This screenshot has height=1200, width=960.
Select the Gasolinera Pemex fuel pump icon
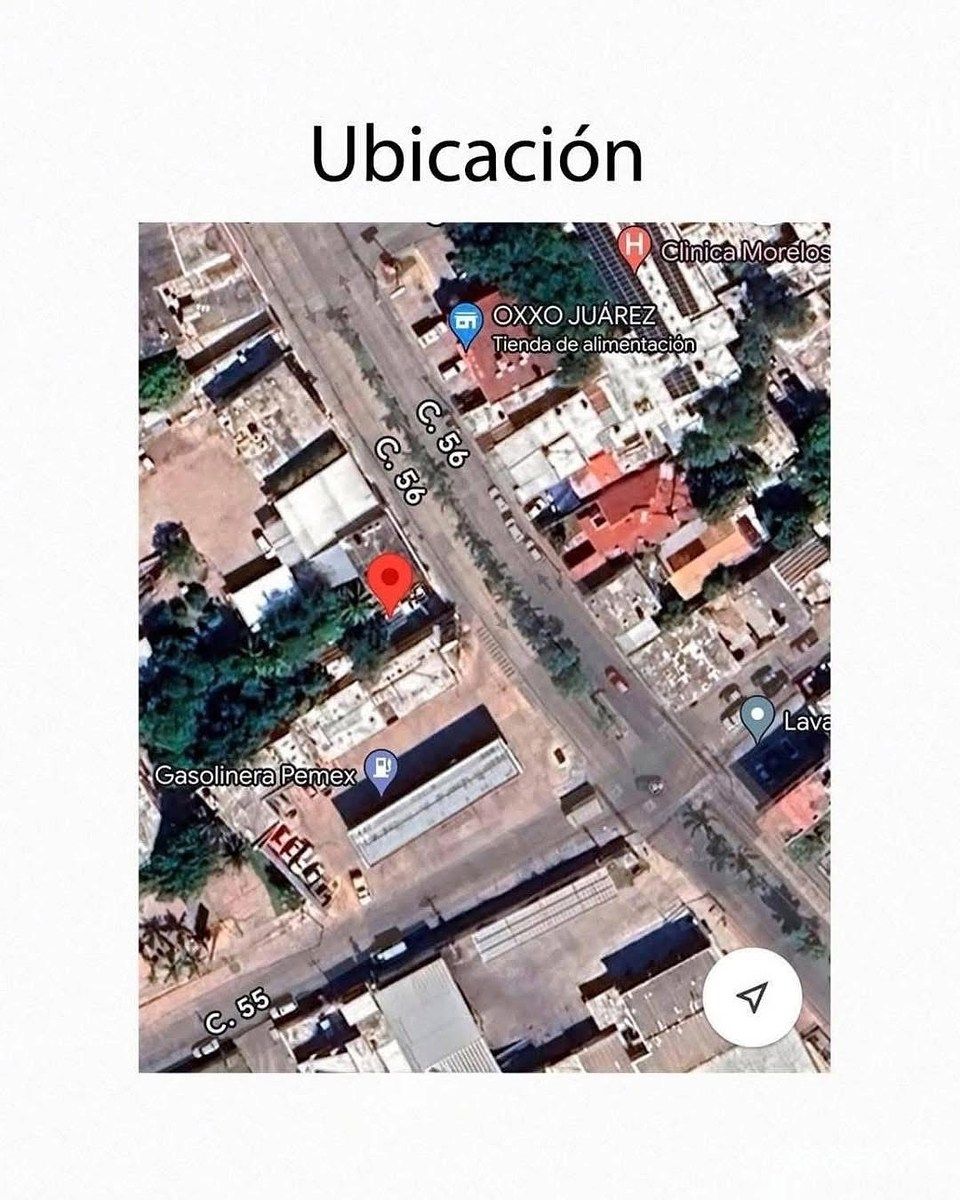(x=381, y=767)
